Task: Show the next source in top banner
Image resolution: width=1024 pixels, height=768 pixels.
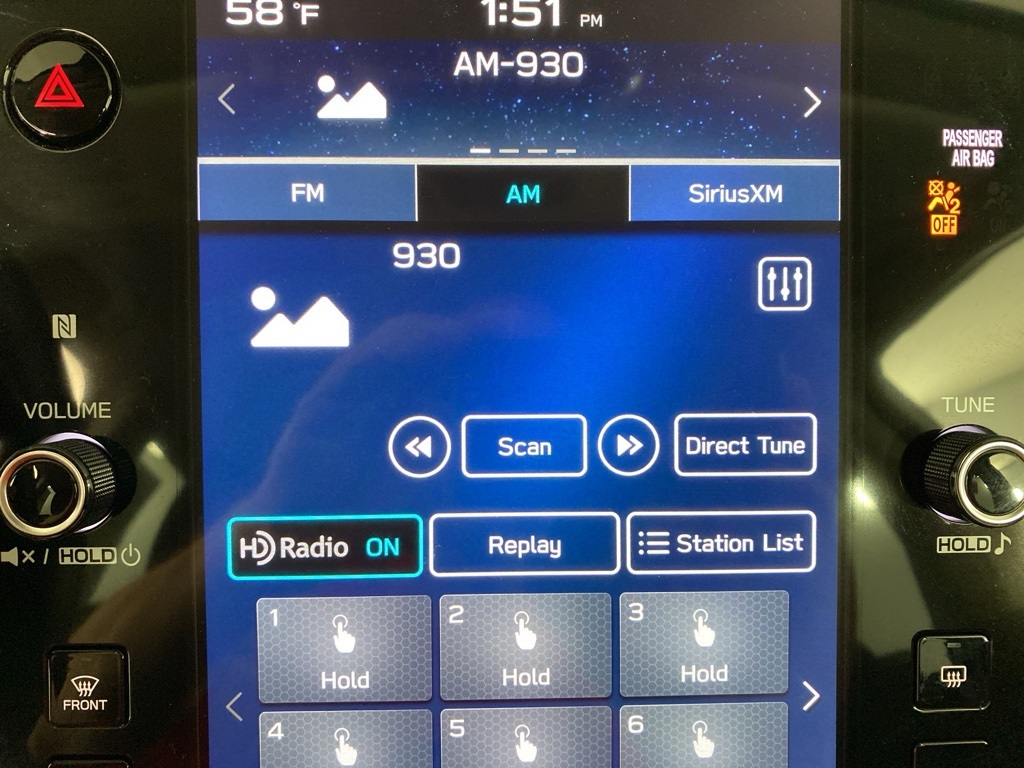Action: (x=812, y=102)
